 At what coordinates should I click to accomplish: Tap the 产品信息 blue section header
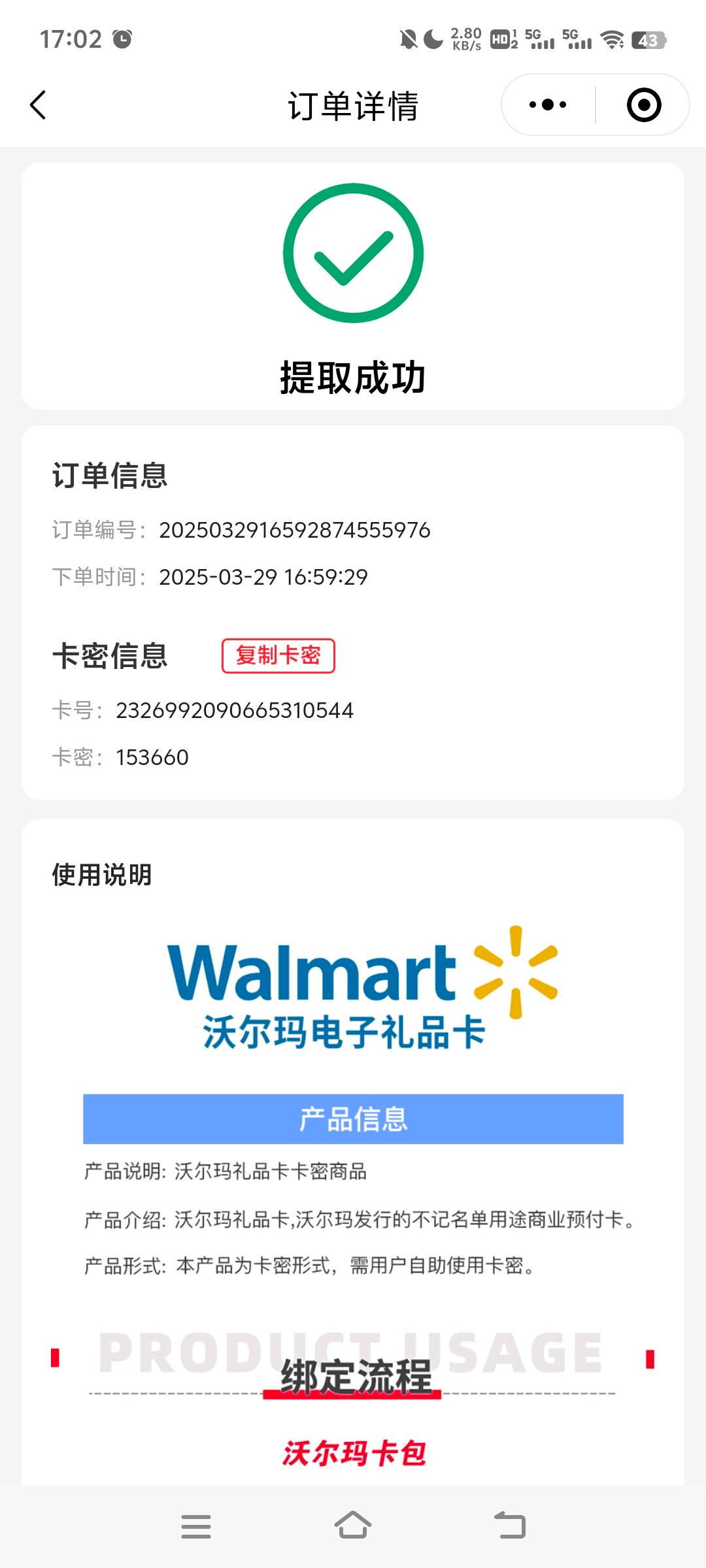pos(352,1119)
